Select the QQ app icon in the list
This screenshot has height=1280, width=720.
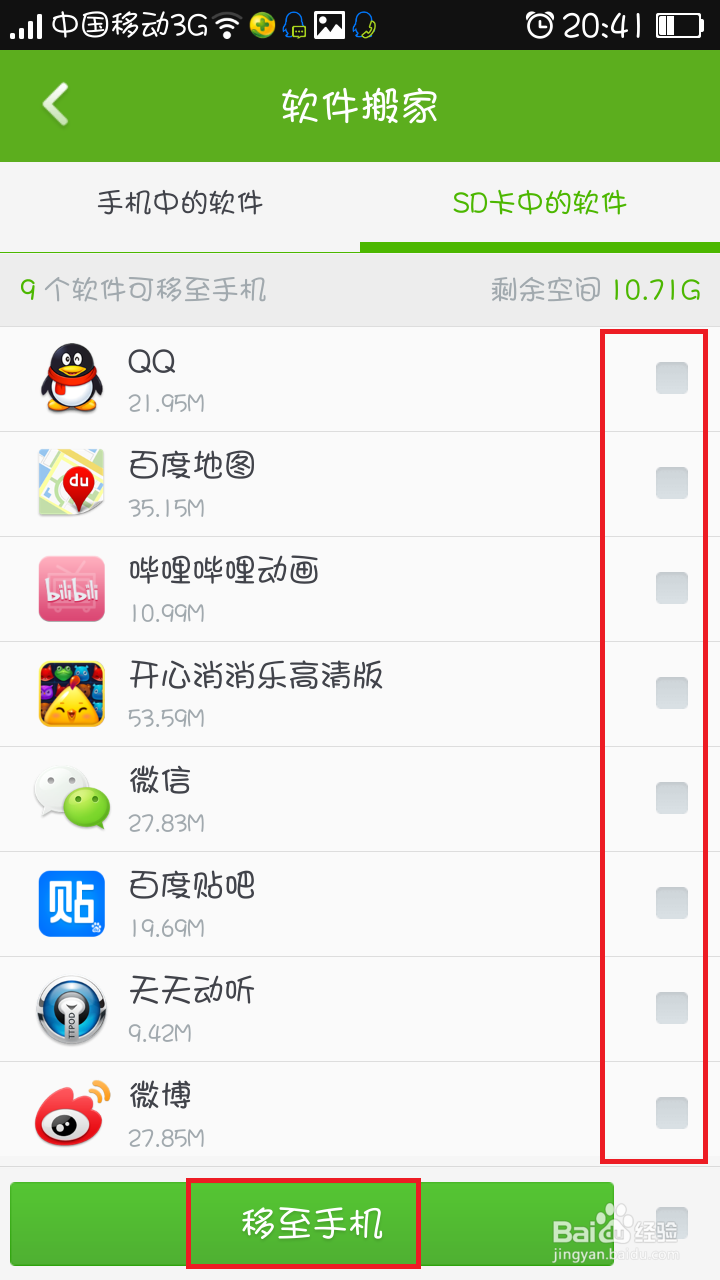point(70,378)
